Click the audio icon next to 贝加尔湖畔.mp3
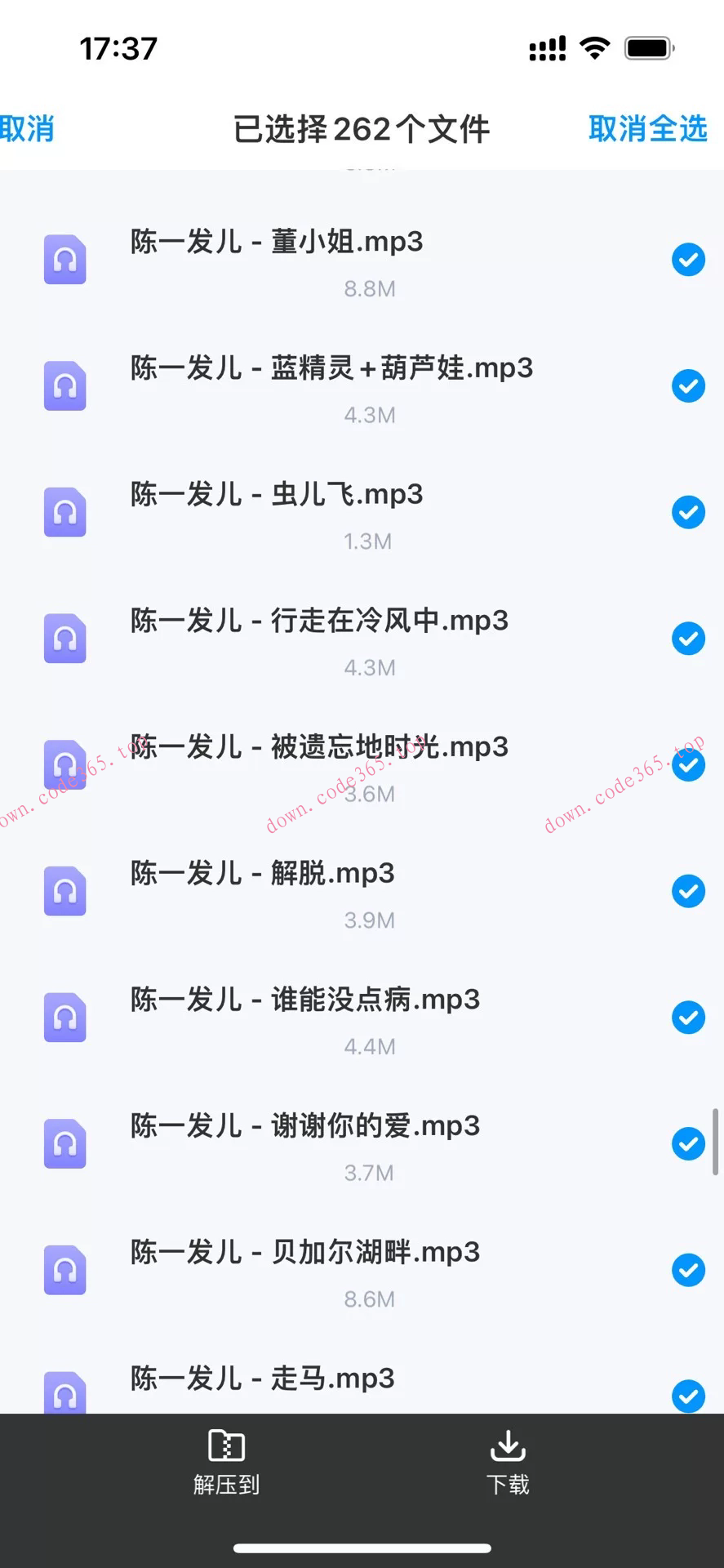The height and width of the screenshot is (1568, 724). (65, 1270)
